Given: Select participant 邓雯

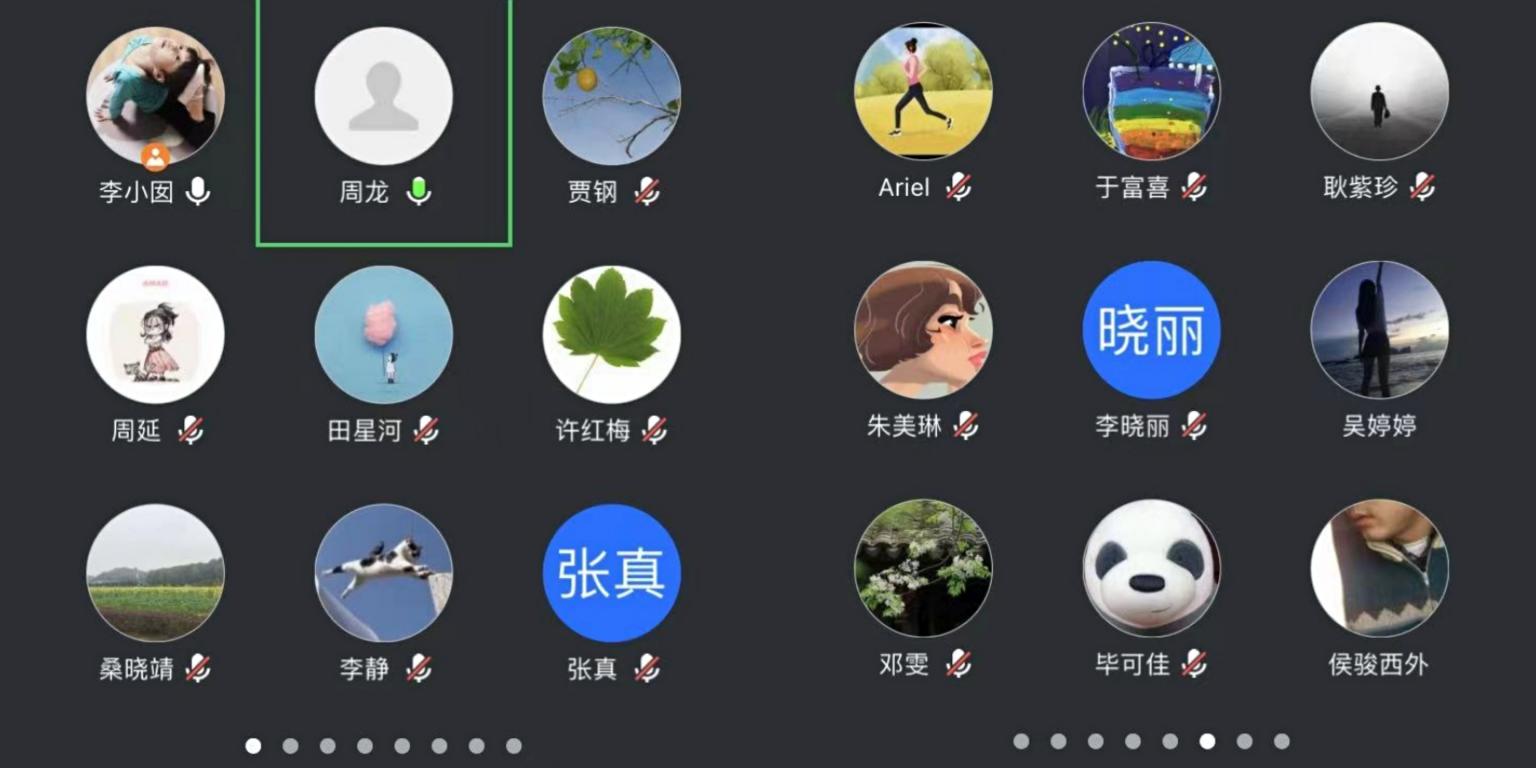Looking at the screenshot, I should click(x=923, y=569).
